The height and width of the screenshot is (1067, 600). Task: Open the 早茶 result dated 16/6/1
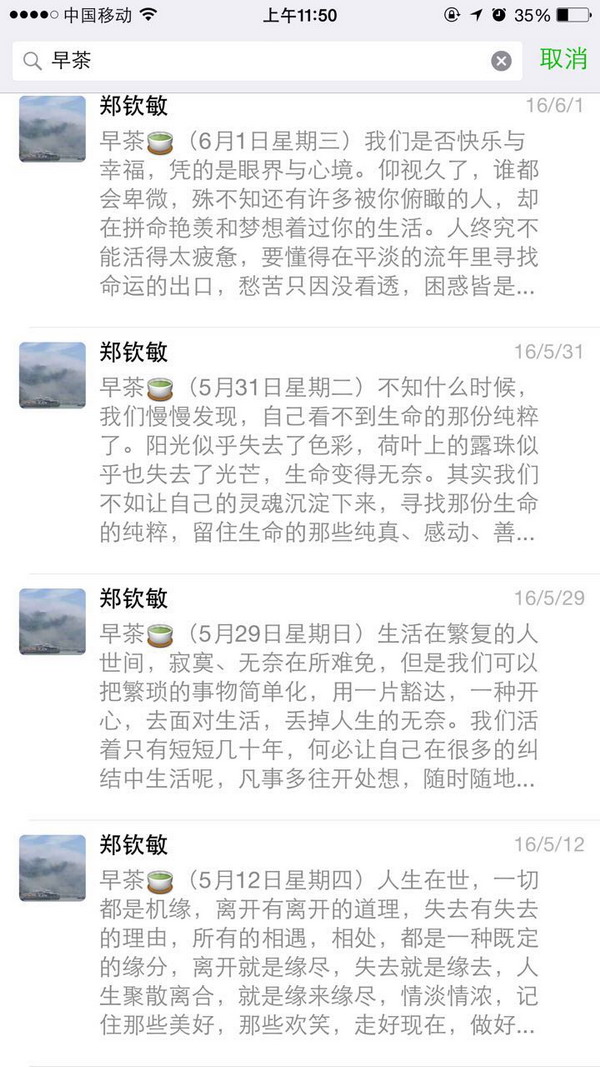point(300,203)
